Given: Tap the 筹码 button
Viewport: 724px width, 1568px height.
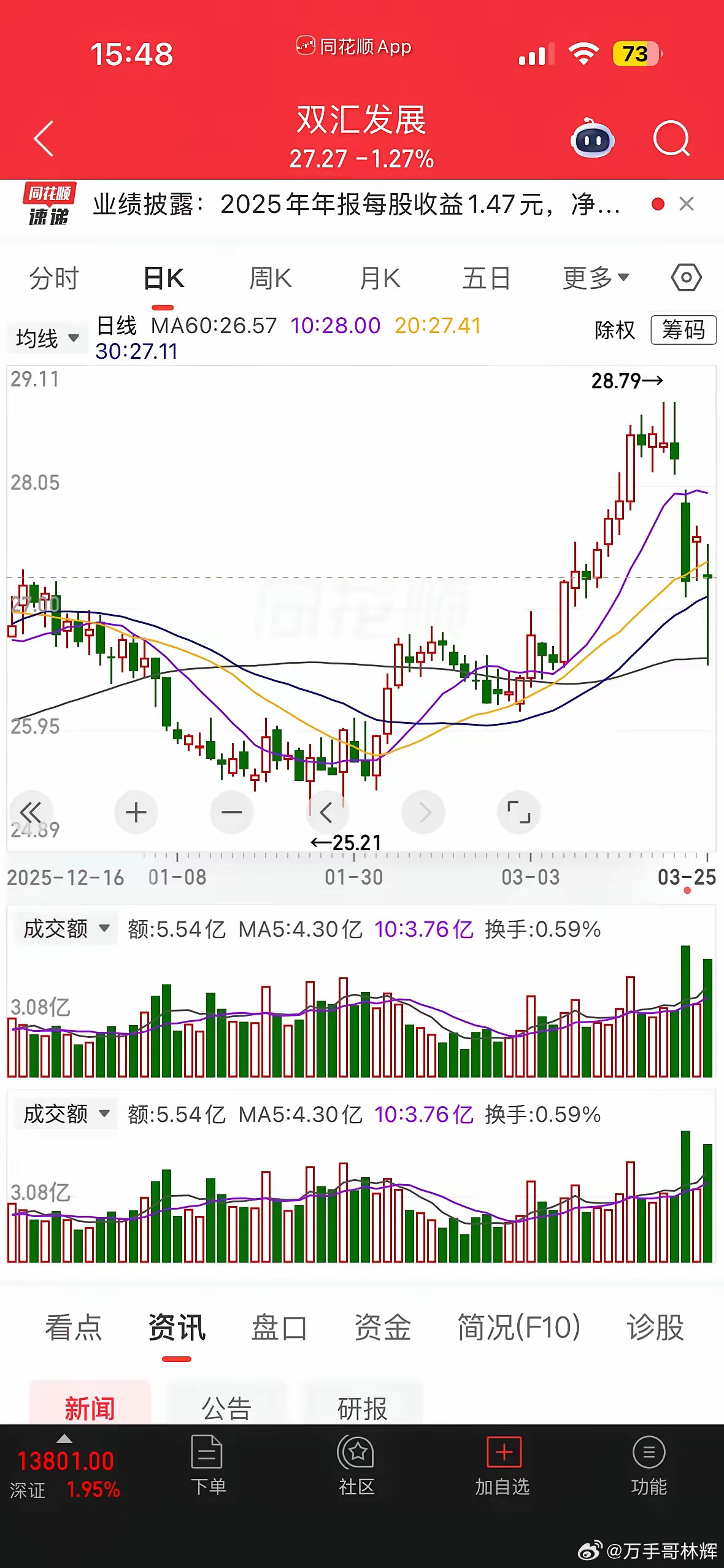Looking at the screenshot, I should [683, 330].
